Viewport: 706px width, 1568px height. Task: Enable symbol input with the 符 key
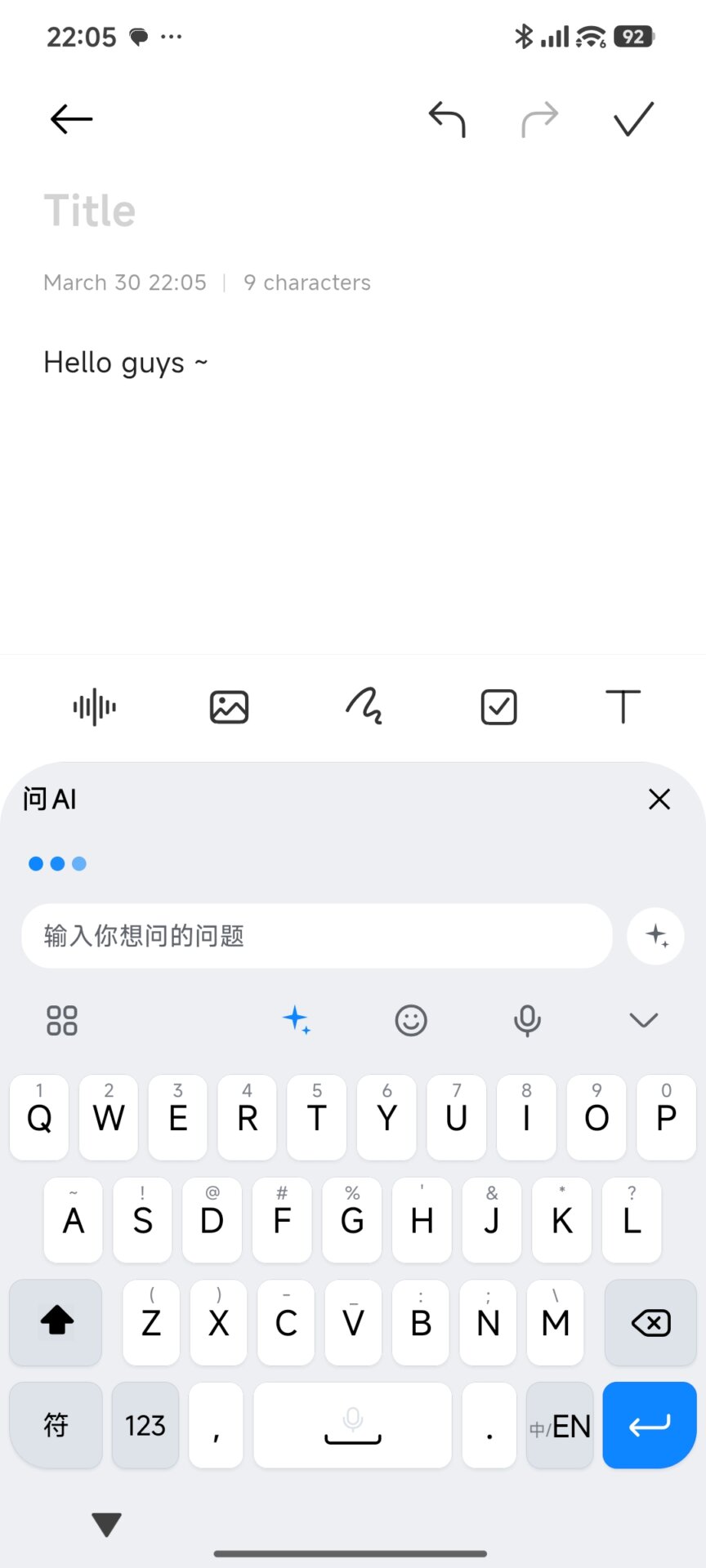55,1425
